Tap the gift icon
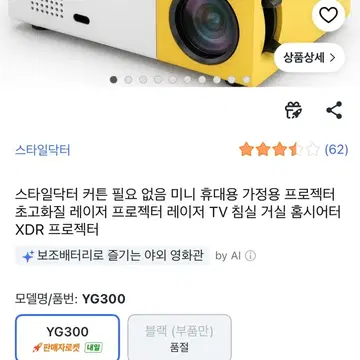360x360 pixels. pos(293,110)
